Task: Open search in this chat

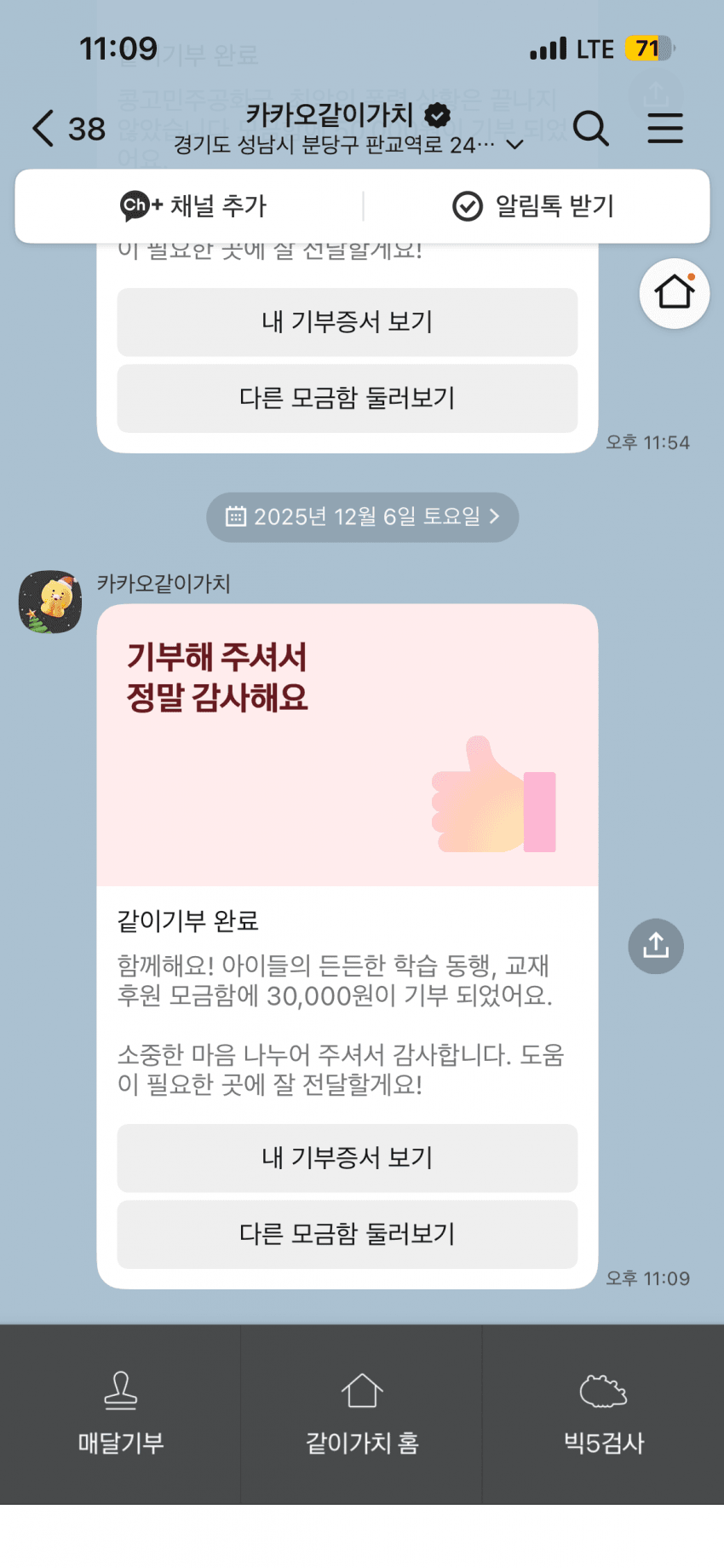Action: click(590, 129)
